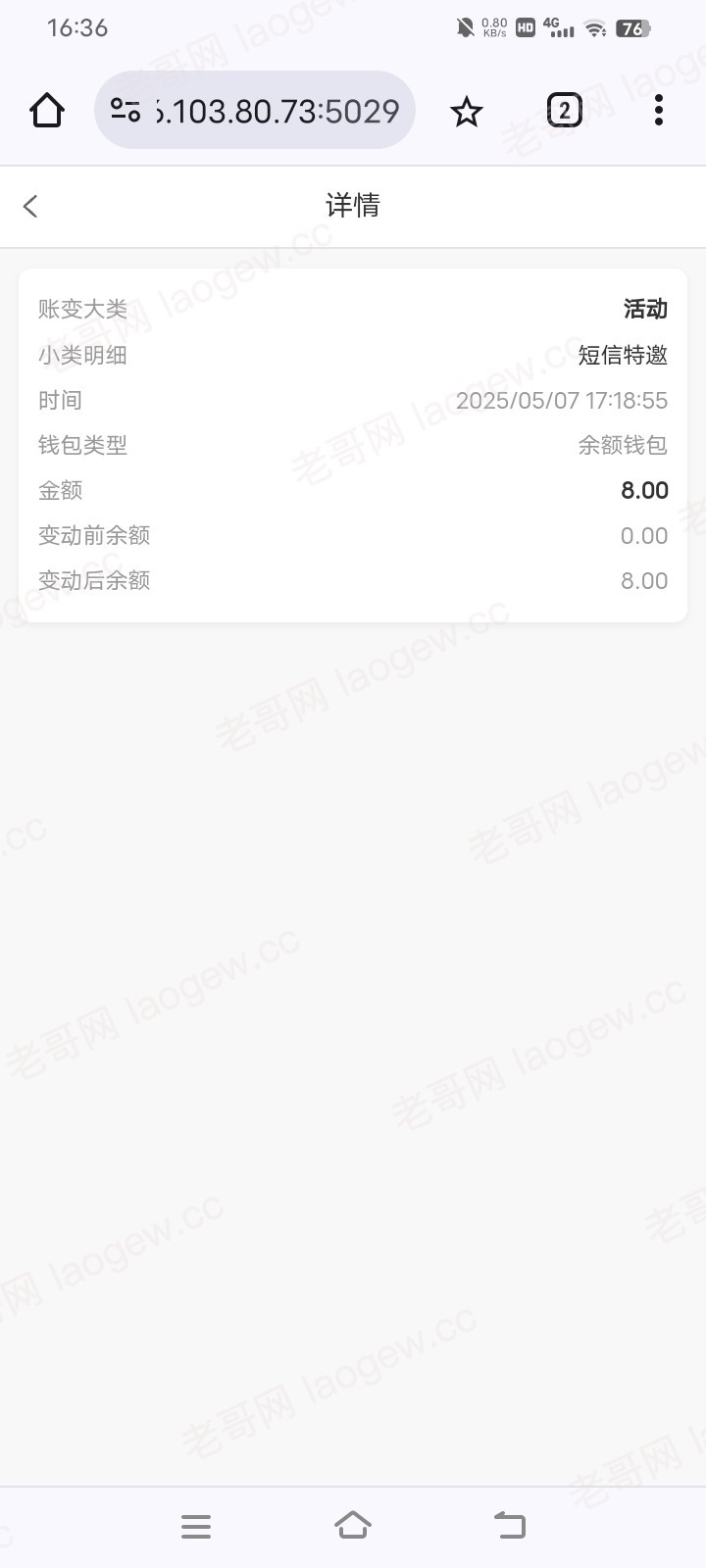This screenshot has height=1568, width=706.
Task: Open the tab switcher showing 2 tabs
Action: click(564, 111)
